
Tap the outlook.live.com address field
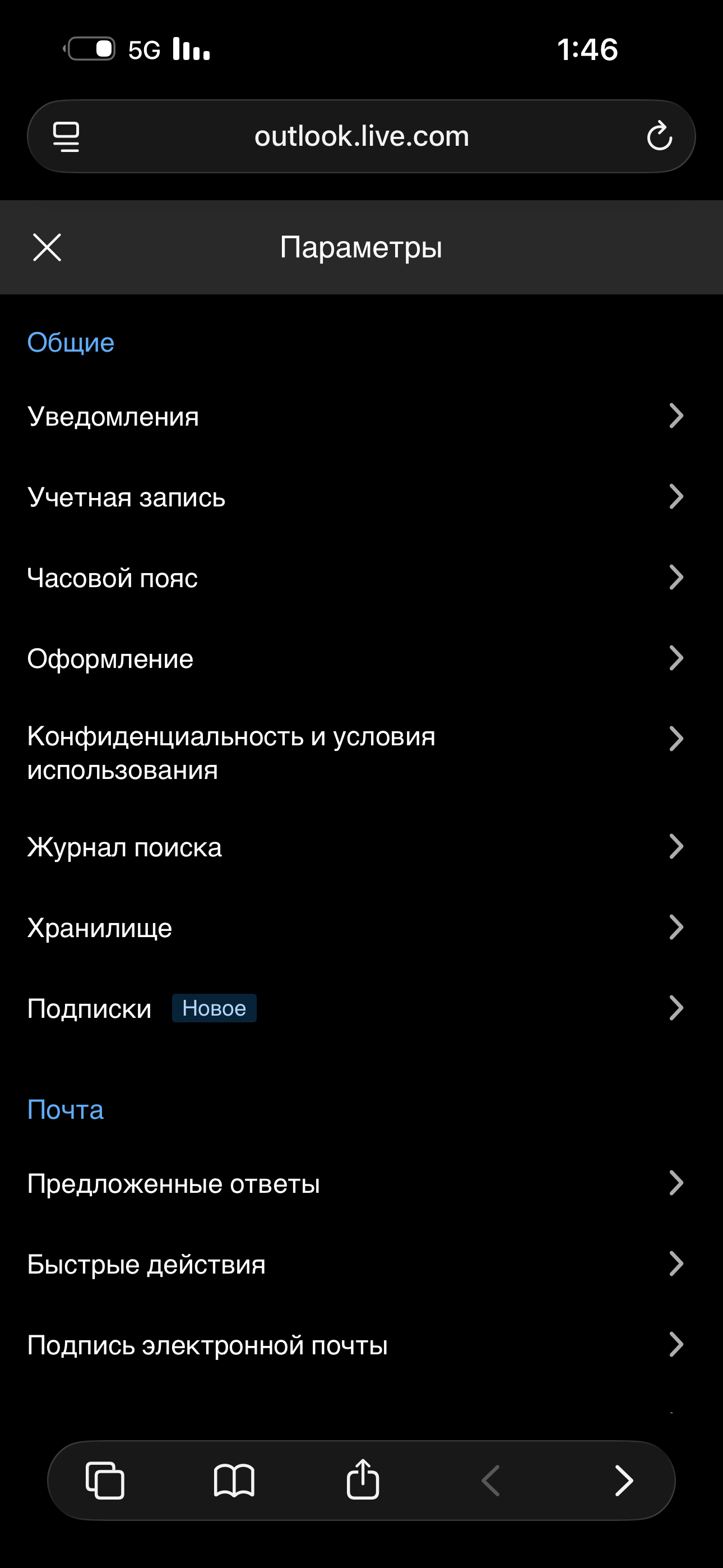pos(361,136)
